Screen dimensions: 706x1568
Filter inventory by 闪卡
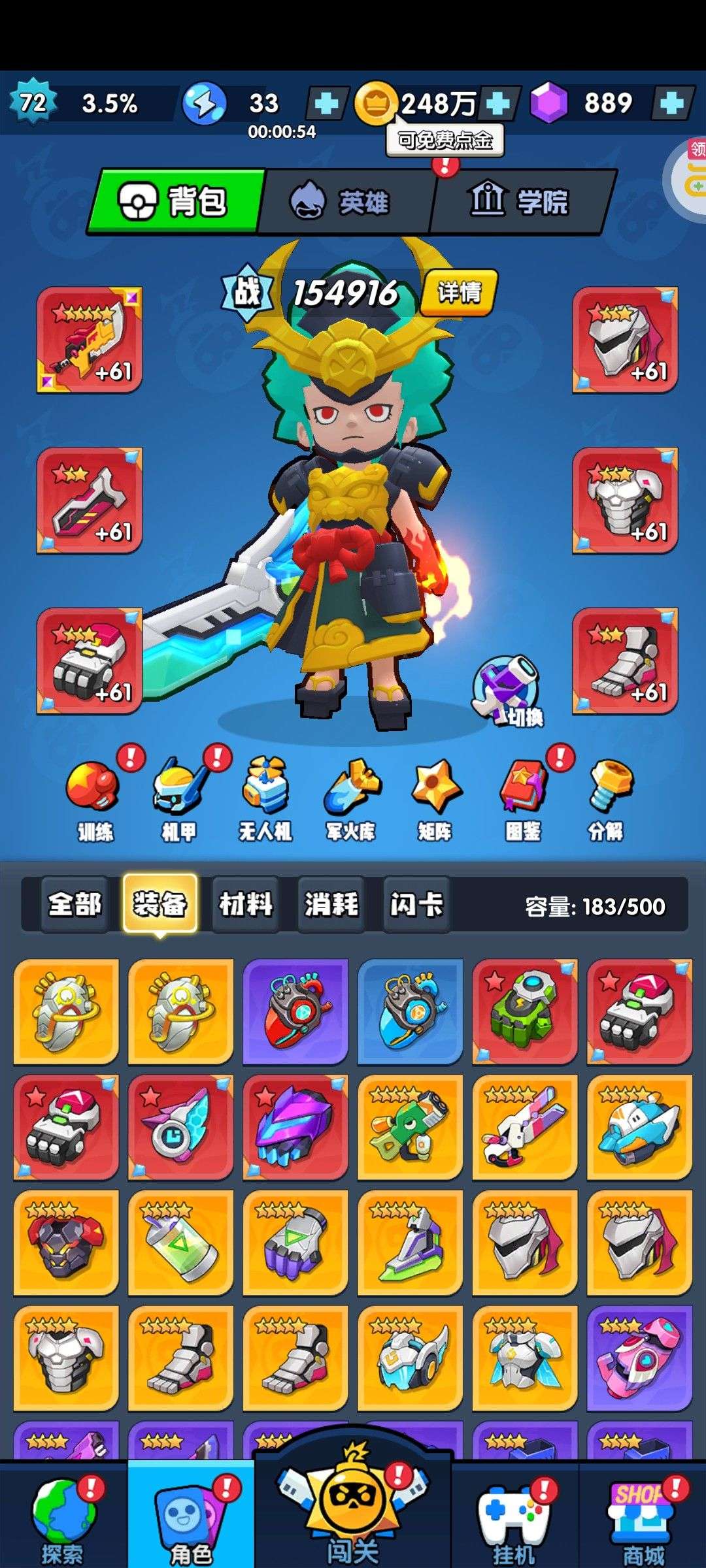pos(416,905)
